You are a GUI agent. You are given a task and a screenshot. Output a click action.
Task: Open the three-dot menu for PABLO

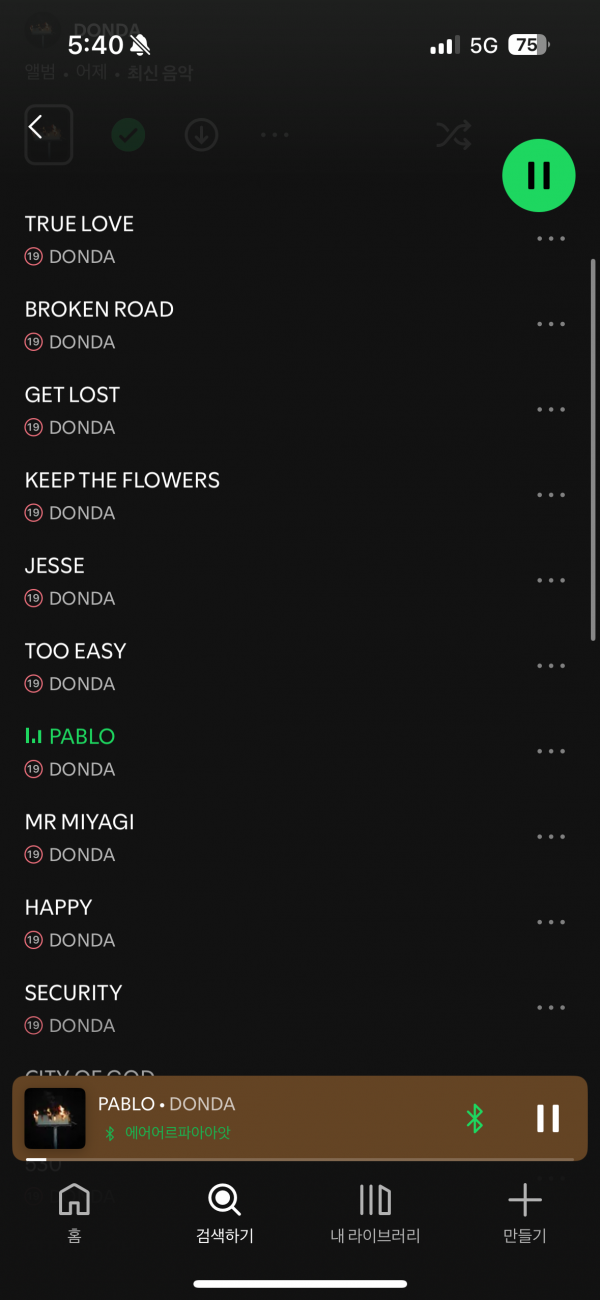click(x=551, y=752)
